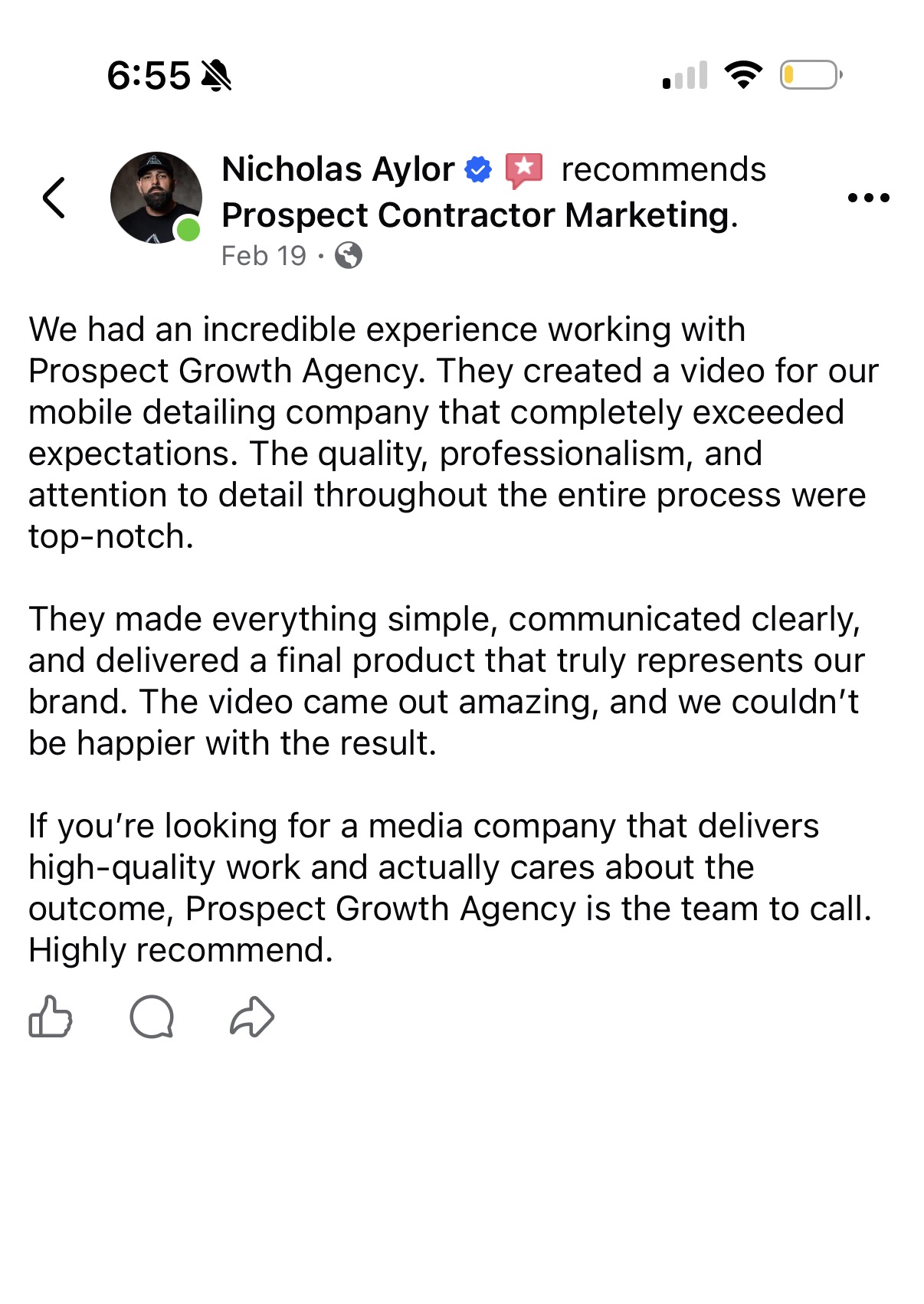Like Nicholas Aylor's recommendation post

51,1017
